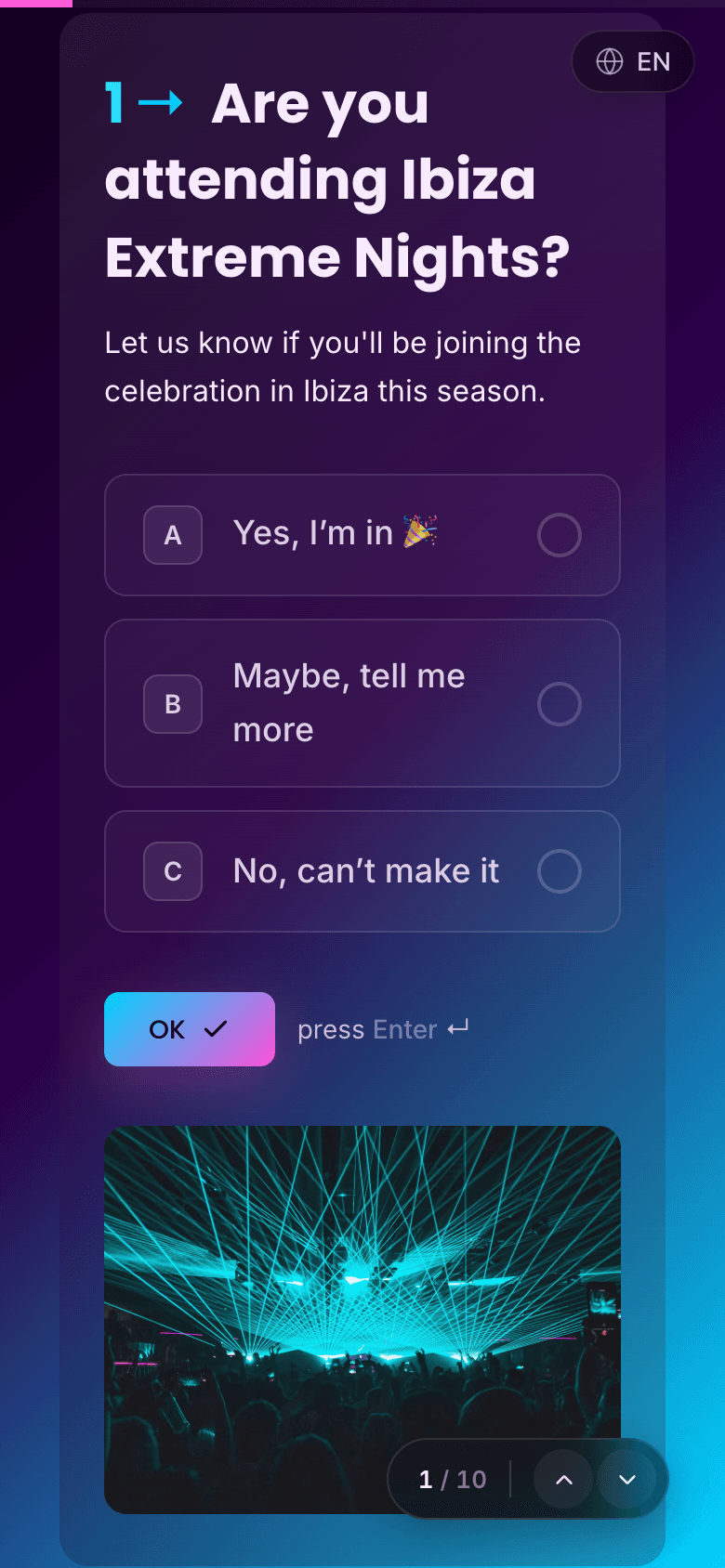Choose "Maybe, tell me more" option

click(362, 703)
